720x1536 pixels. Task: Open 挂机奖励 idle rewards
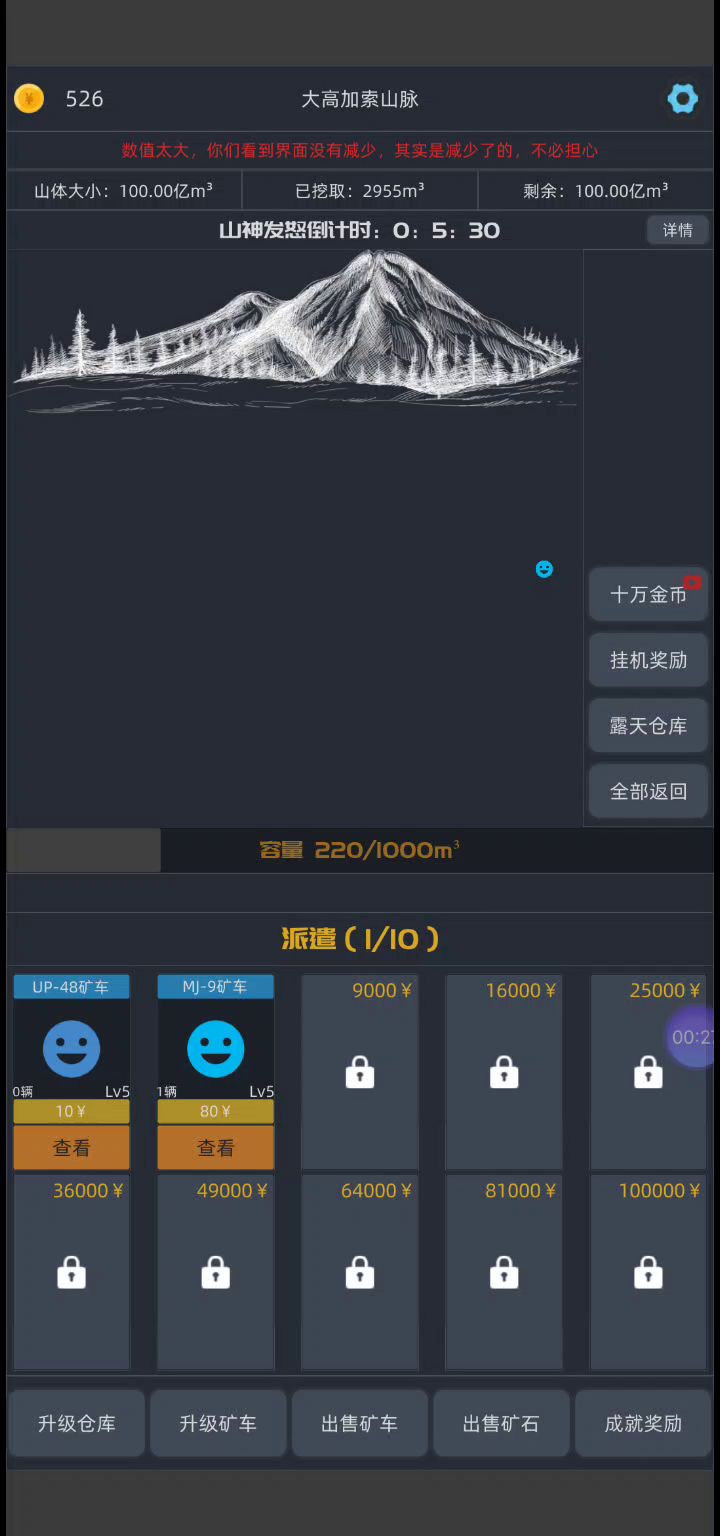coord(648,660)
